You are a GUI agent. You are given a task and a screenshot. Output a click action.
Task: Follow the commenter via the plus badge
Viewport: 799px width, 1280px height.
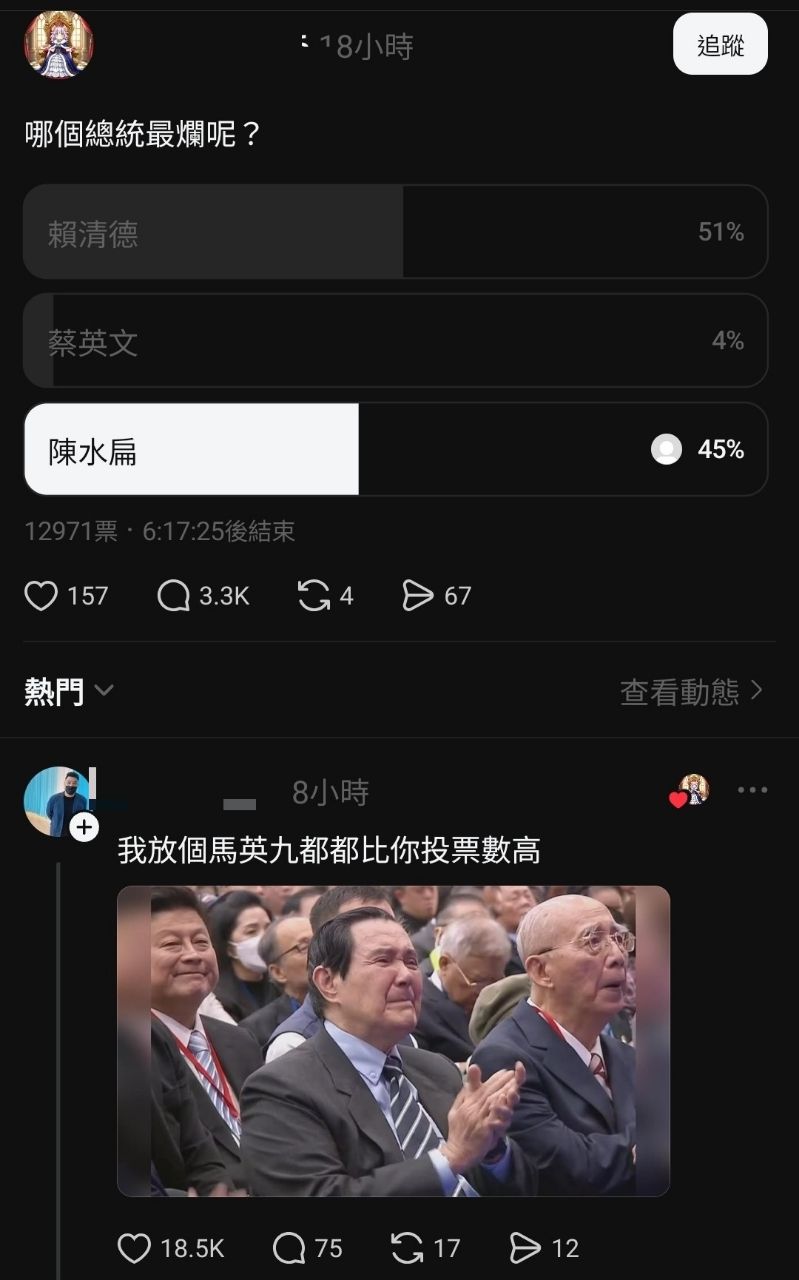(x=85, y=826)
